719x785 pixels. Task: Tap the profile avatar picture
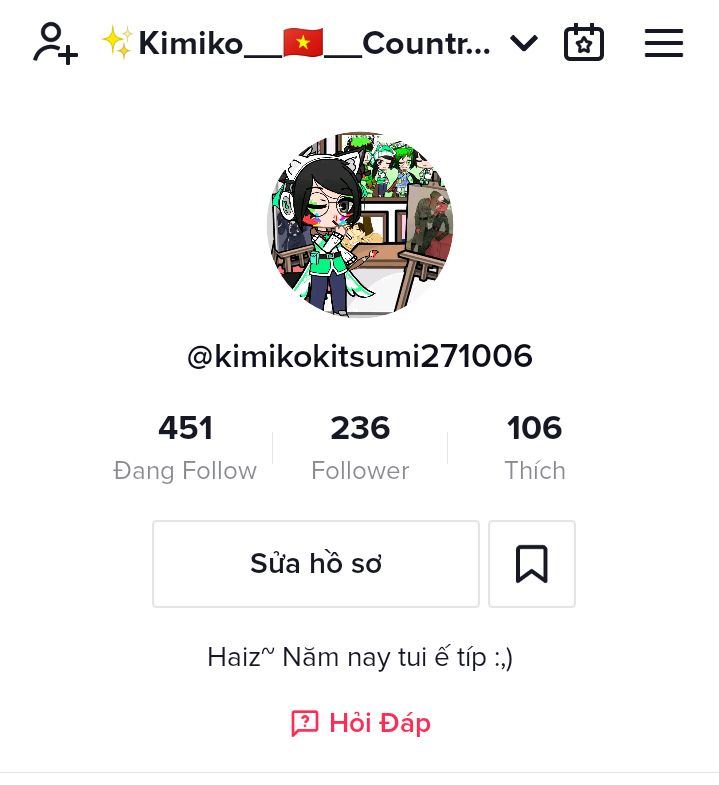click(x=360, y=225)
